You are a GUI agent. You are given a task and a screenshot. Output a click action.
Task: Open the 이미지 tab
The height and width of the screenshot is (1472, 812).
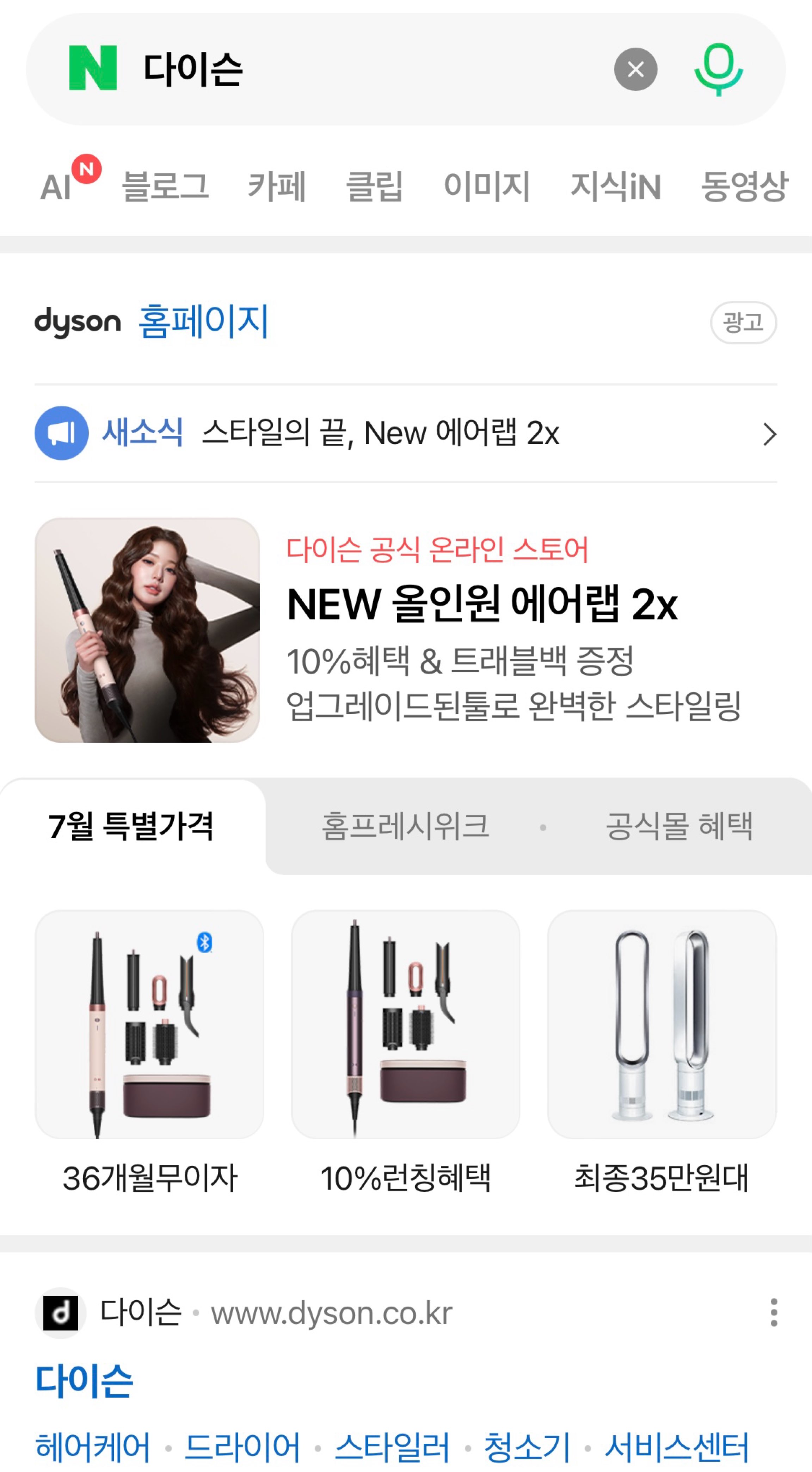pyautogui.click(x=487, y=186)
